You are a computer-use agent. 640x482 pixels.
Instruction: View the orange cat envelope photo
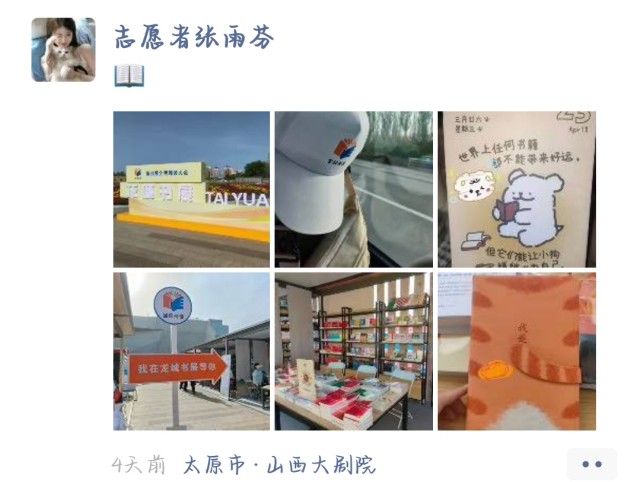coord(516,351)
